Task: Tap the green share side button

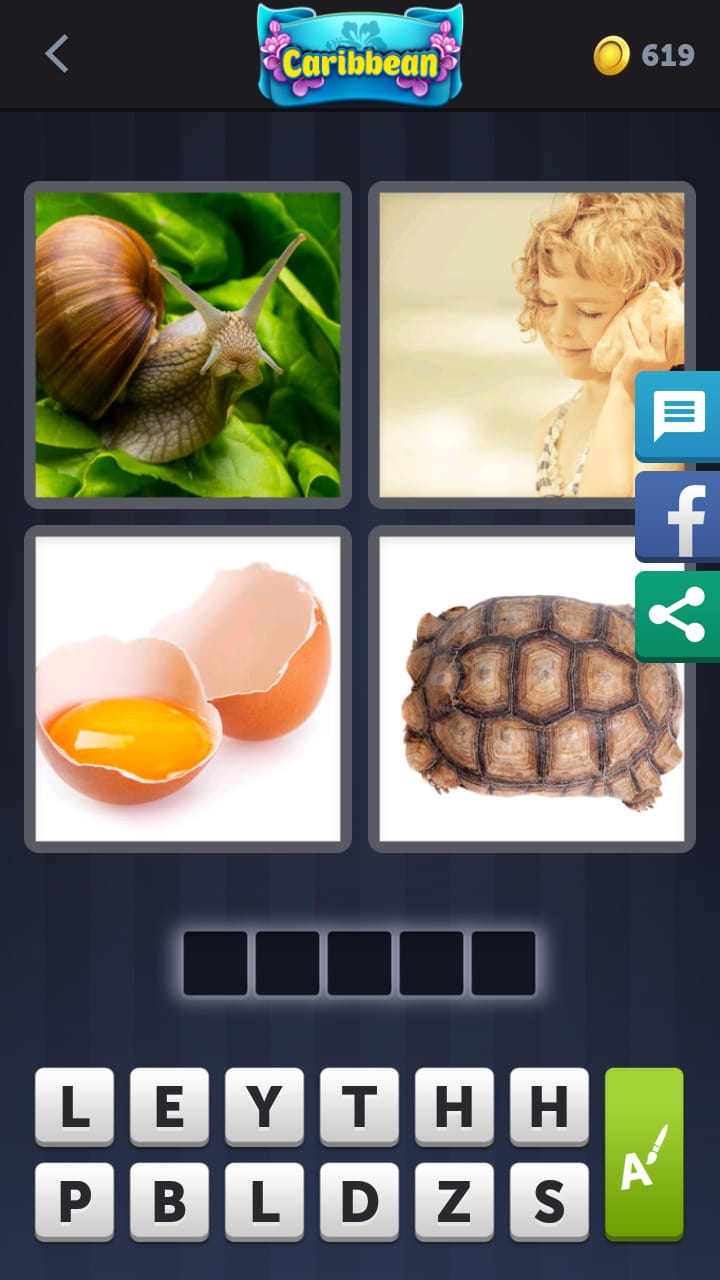Action: 679,616
